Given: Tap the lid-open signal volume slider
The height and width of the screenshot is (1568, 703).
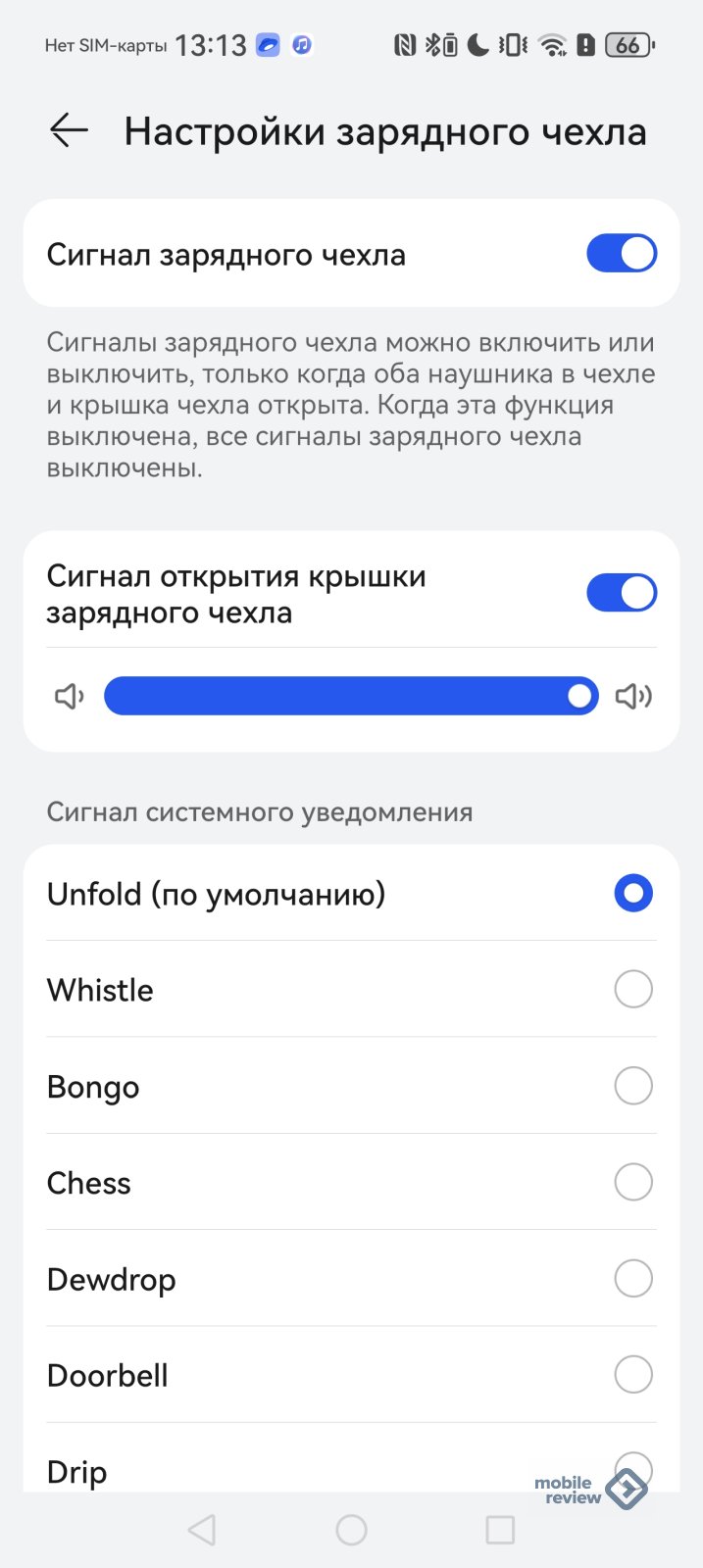Looking at the screenshot, I should click(350, 696).
